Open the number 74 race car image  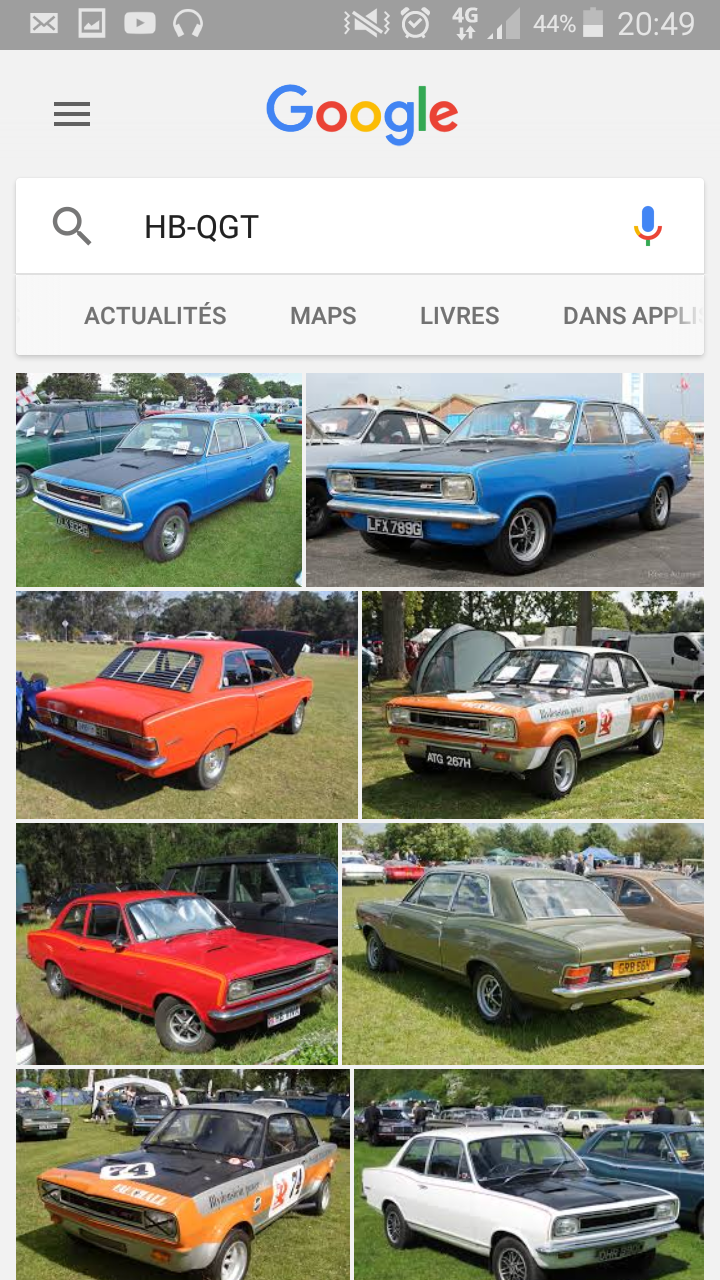click(182, 1175)
